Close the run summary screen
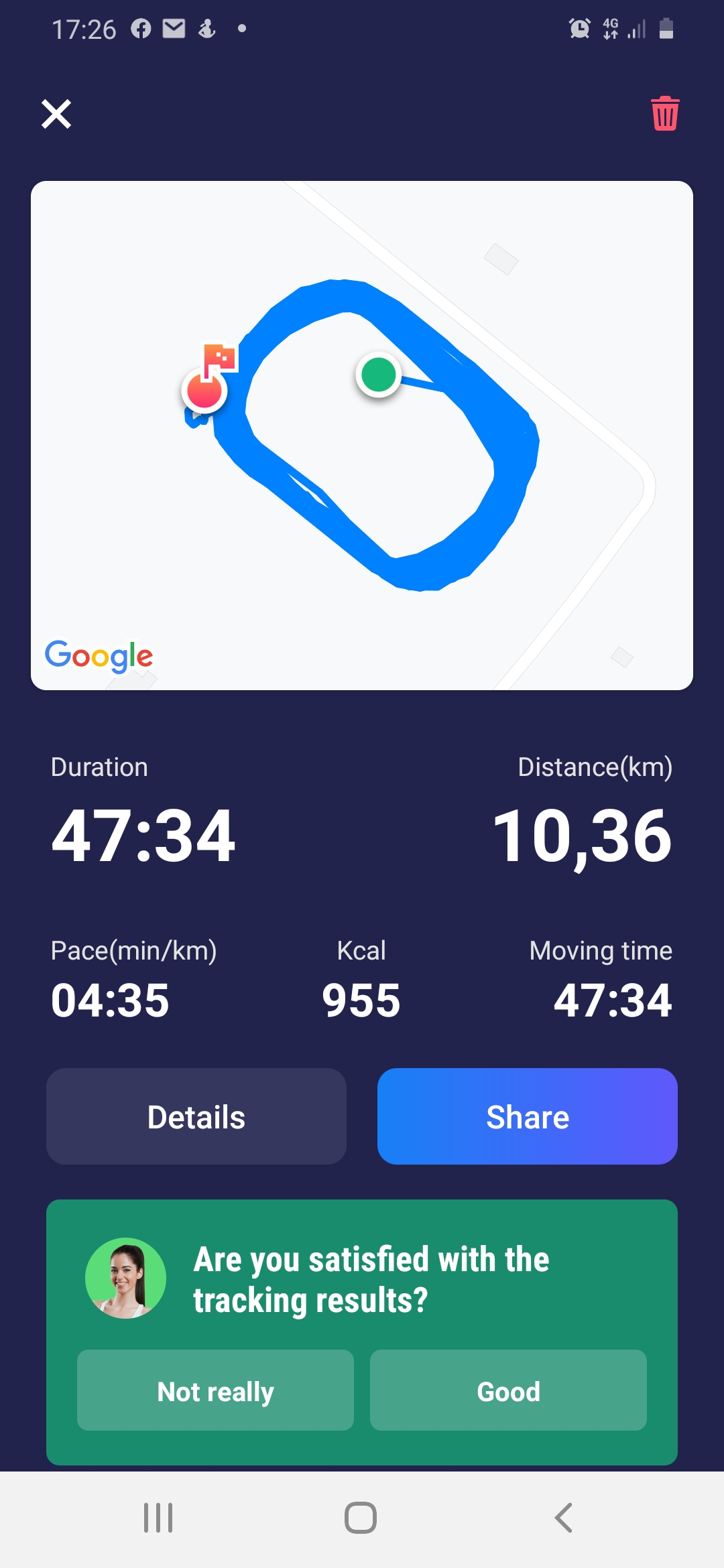Viewport: 724px width, 1568px height. pyautogui.click(x=56, y=114)
